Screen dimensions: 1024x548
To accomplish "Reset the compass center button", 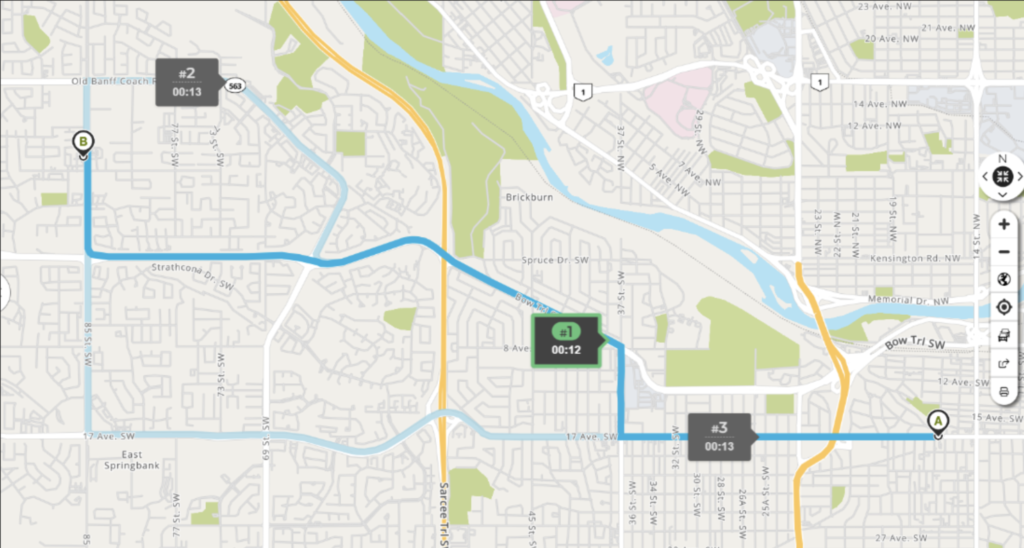I will (x=1004, y=176).
